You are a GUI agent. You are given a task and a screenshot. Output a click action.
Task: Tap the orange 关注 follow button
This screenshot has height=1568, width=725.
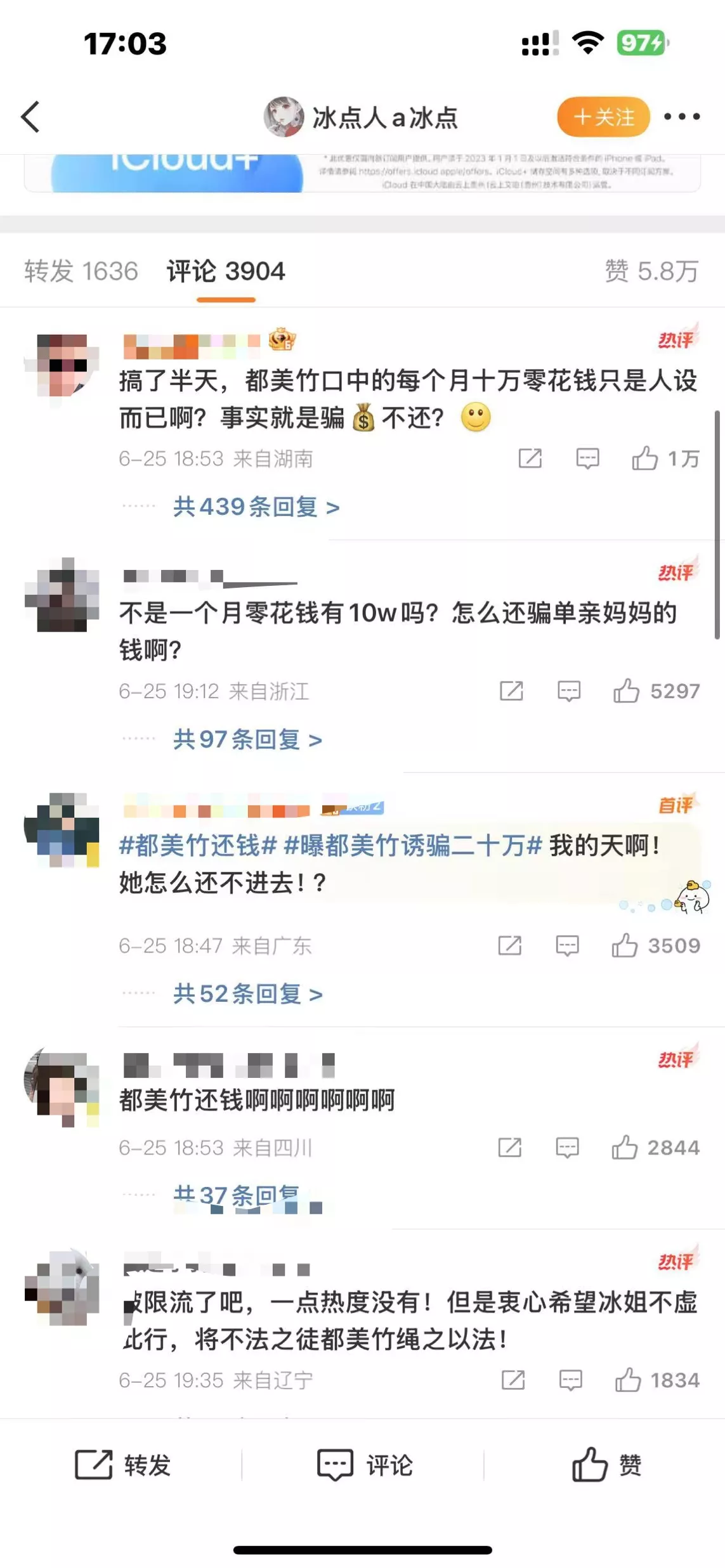tap(603, 117)
